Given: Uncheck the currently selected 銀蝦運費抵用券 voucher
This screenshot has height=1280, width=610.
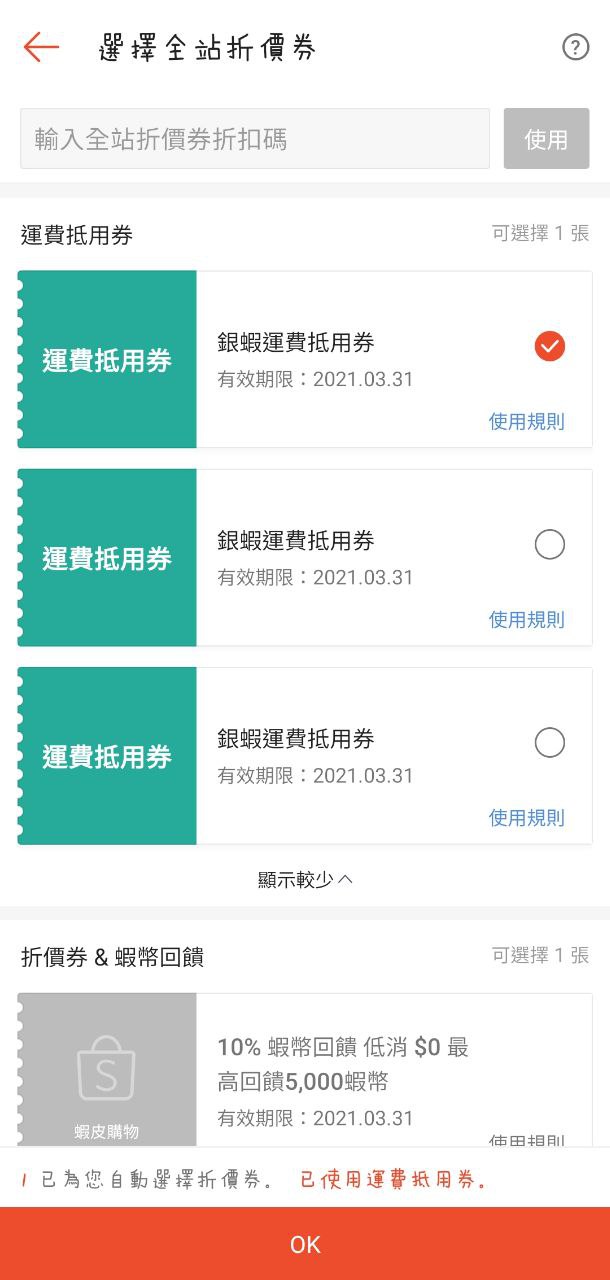Looking at the screenshot, I should [x=549, y=346].
